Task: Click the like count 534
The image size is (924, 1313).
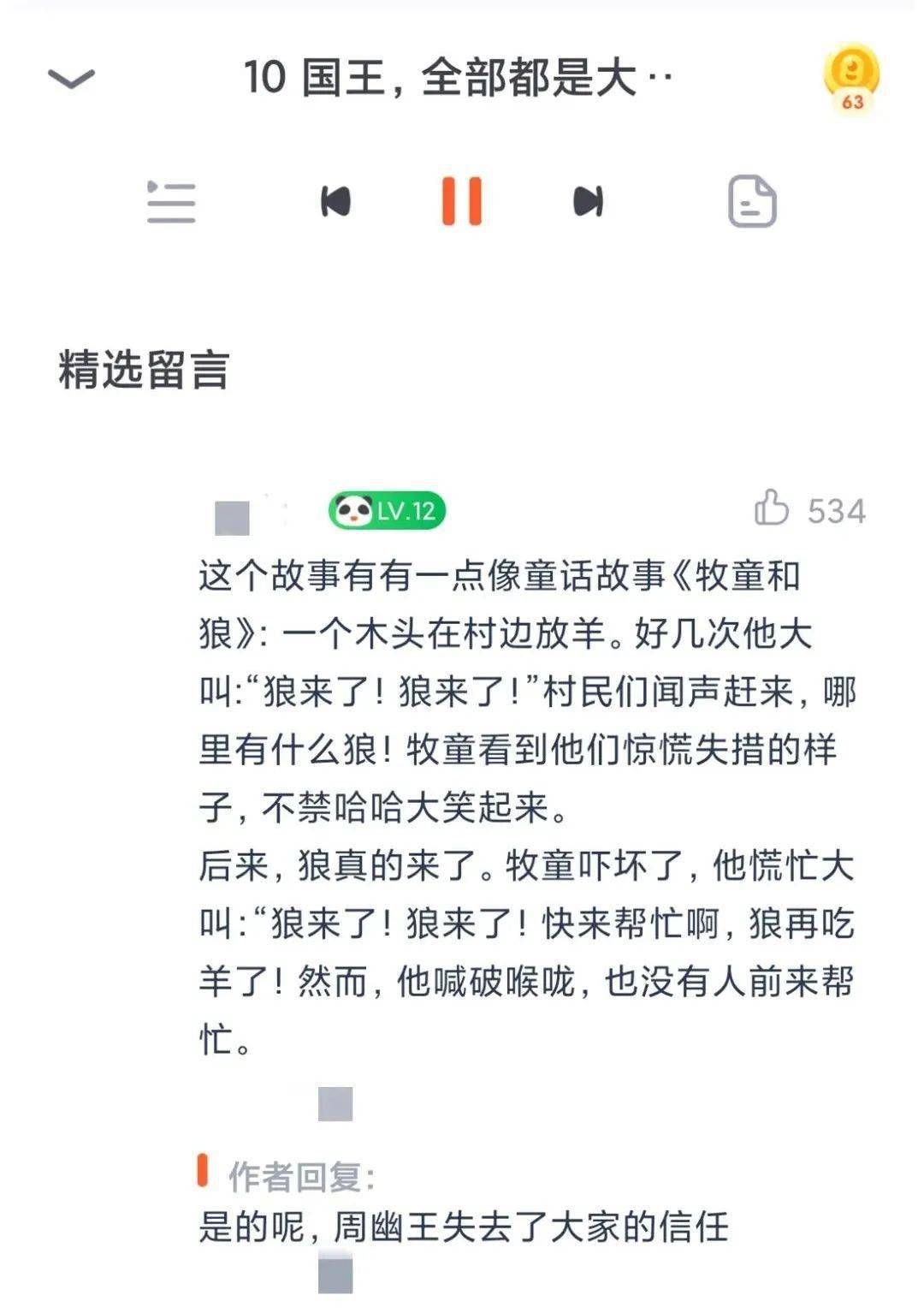Action: [x=836, y=511]
